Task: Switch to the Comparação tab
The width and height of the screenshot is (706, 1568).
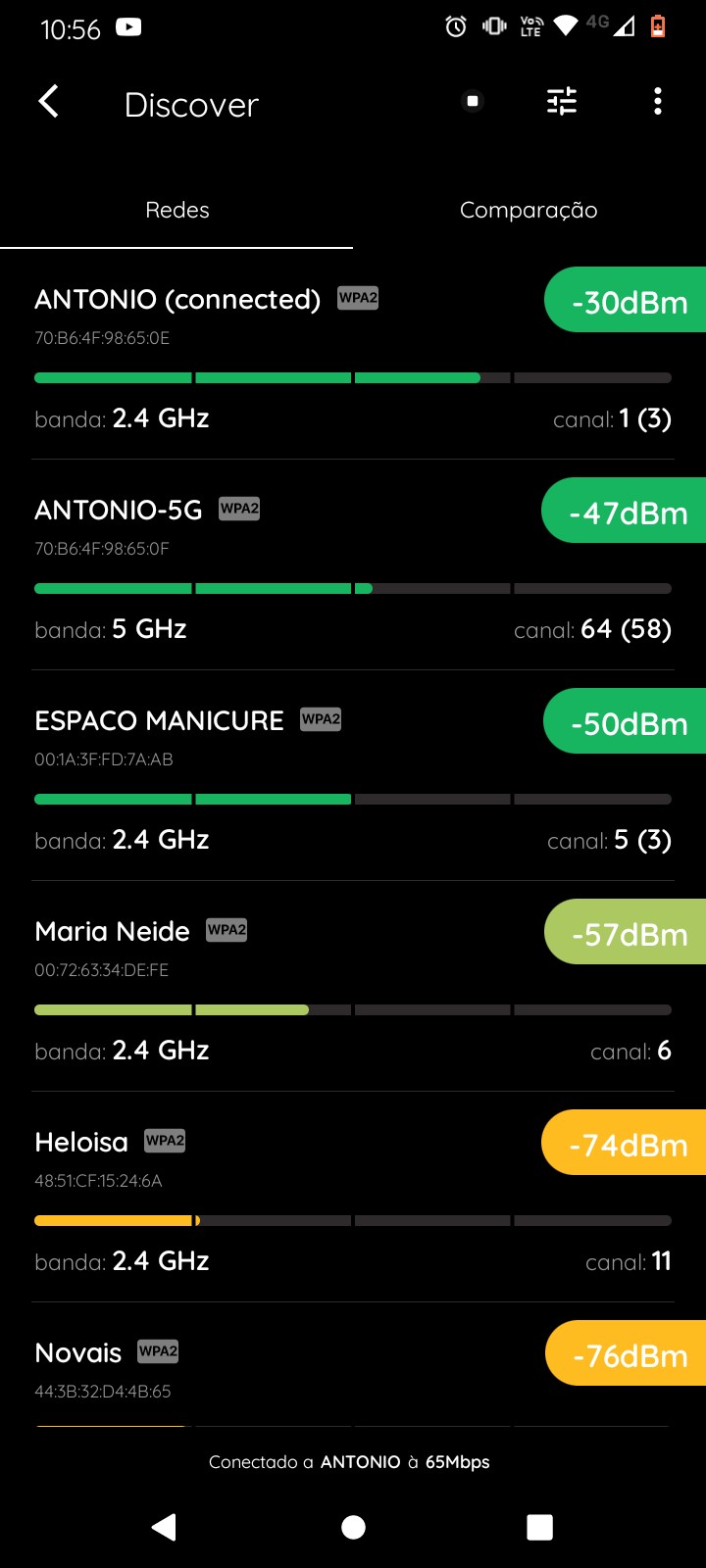Action: click(529, 211)
